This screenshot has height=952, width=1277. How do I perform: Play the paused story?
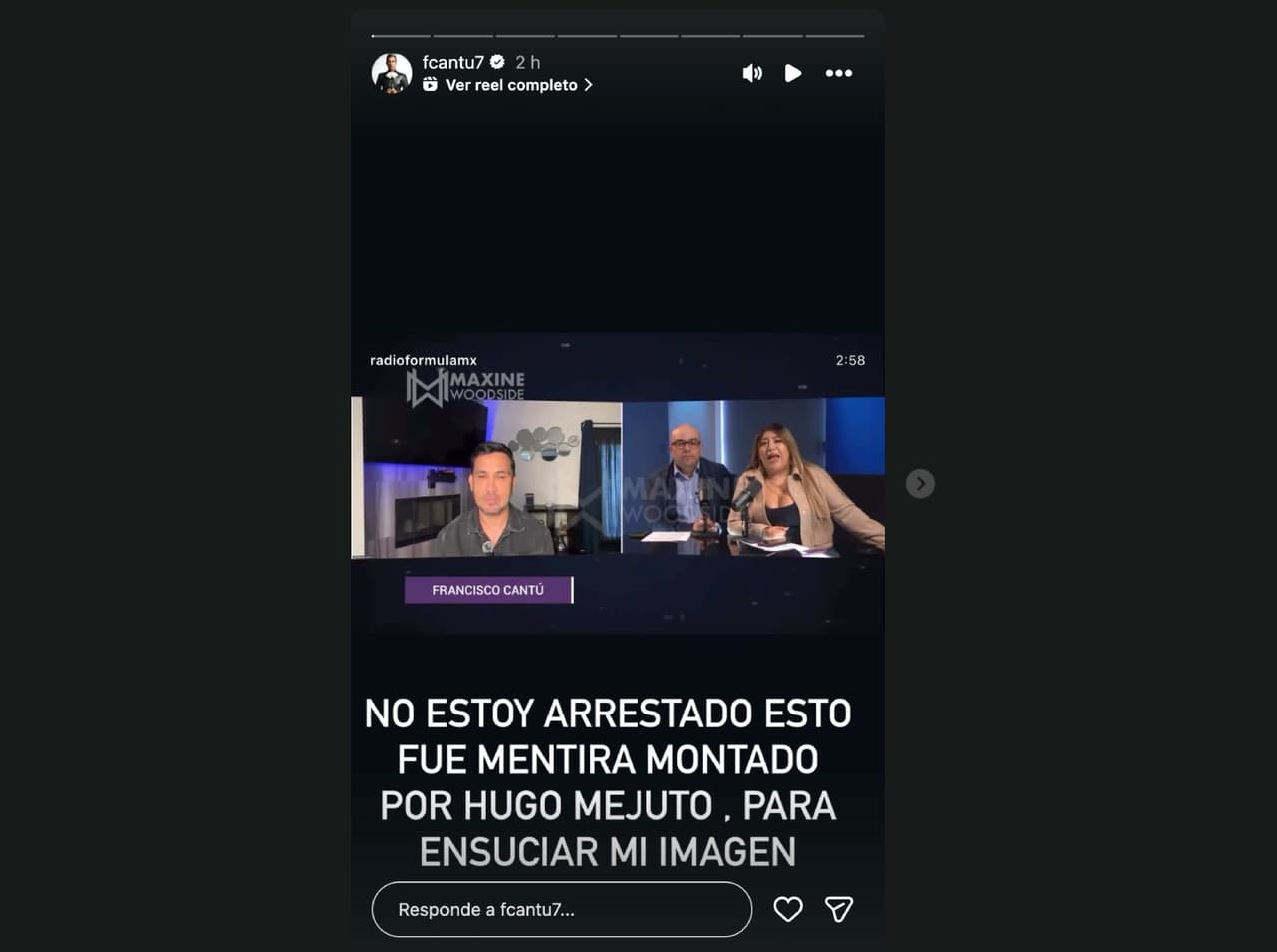tap(793, 73)
